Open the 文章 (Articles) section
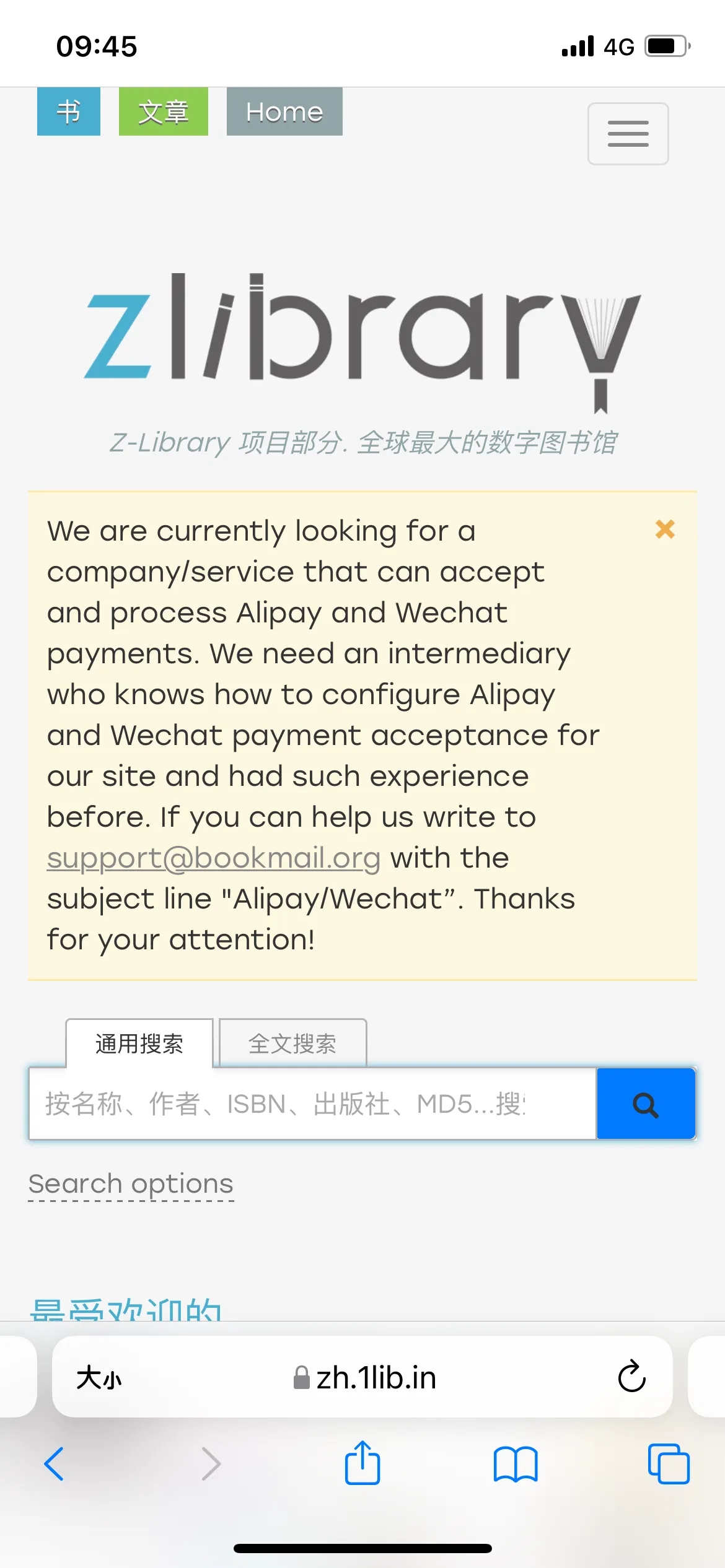 [163, 111]
